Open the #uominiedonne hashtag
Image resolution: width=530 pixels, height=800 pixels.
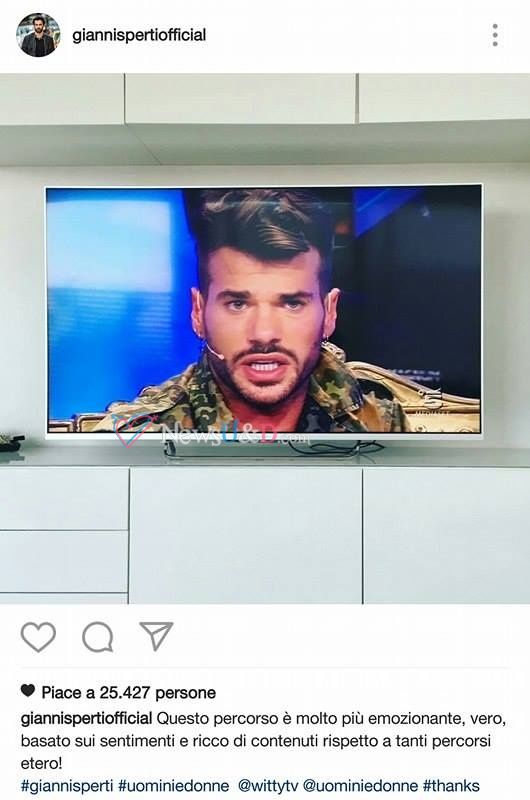(173, 785)
